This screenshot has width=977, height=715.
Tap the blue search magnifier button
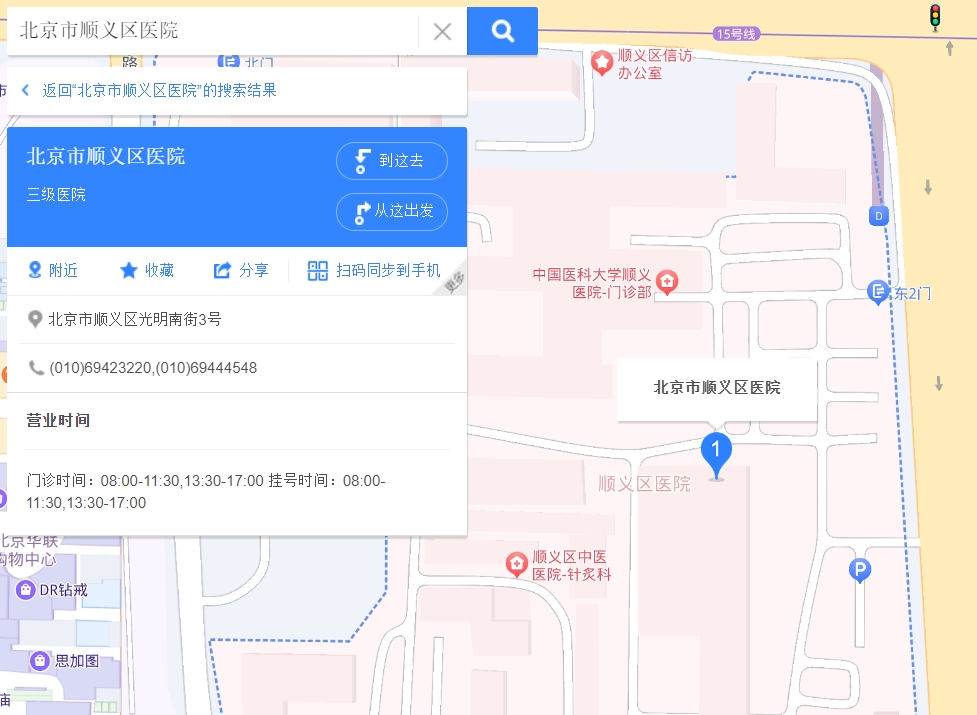coord(502,32)
